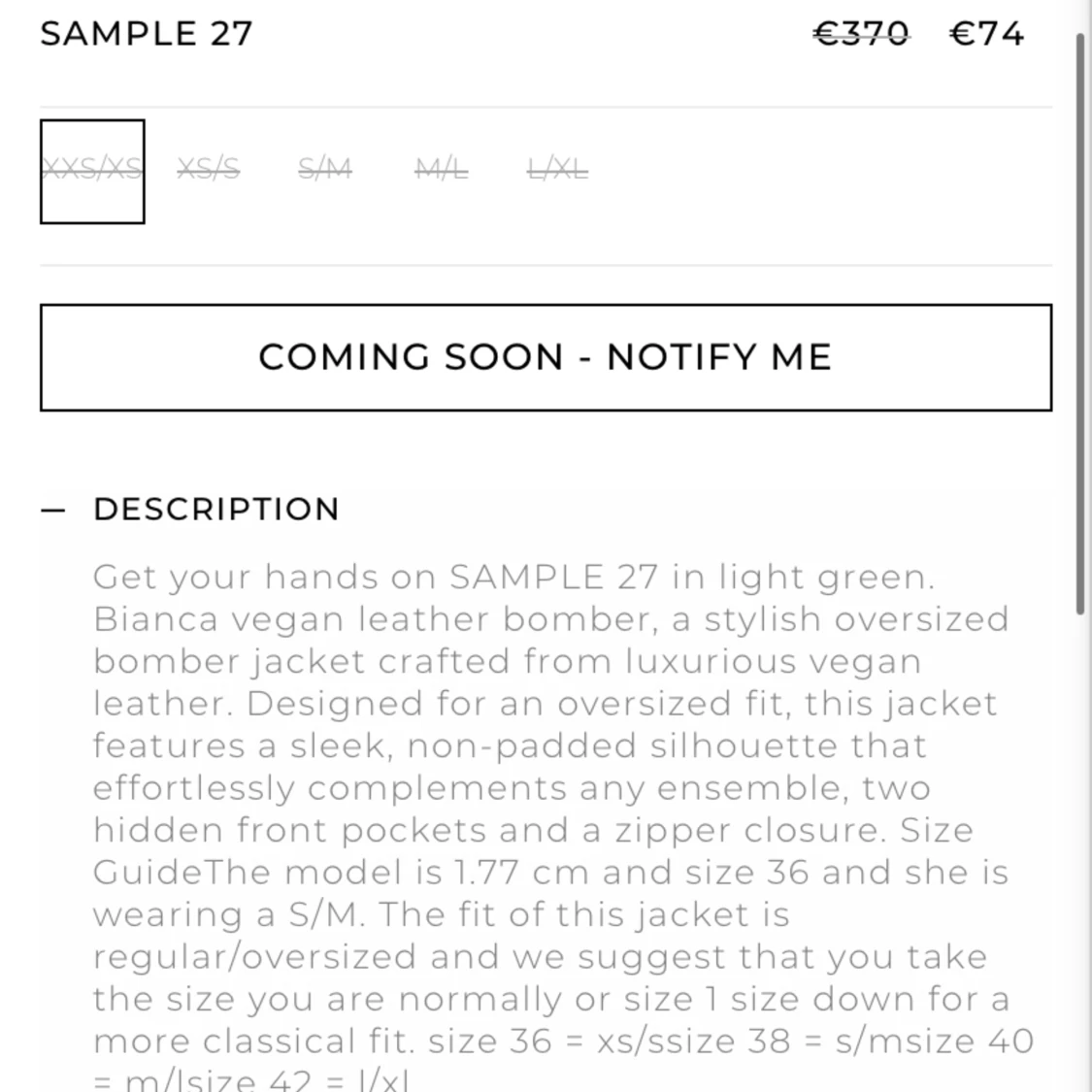Select size M/L
Screen dimensions: 1092x1092
pos(442,171)
